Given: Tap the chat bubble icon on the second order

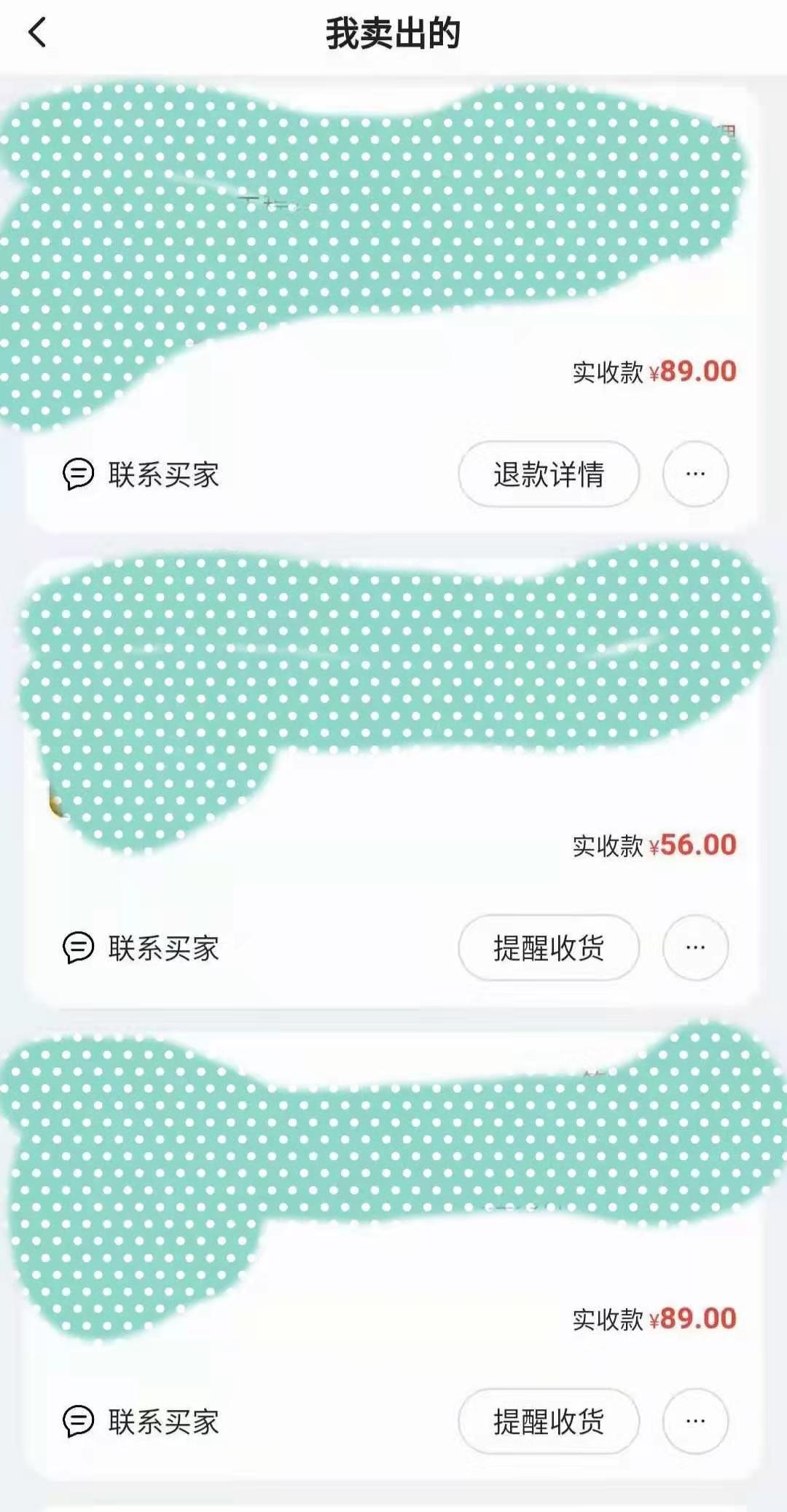Looking at the screenshot, I should (x=78, y=947).
